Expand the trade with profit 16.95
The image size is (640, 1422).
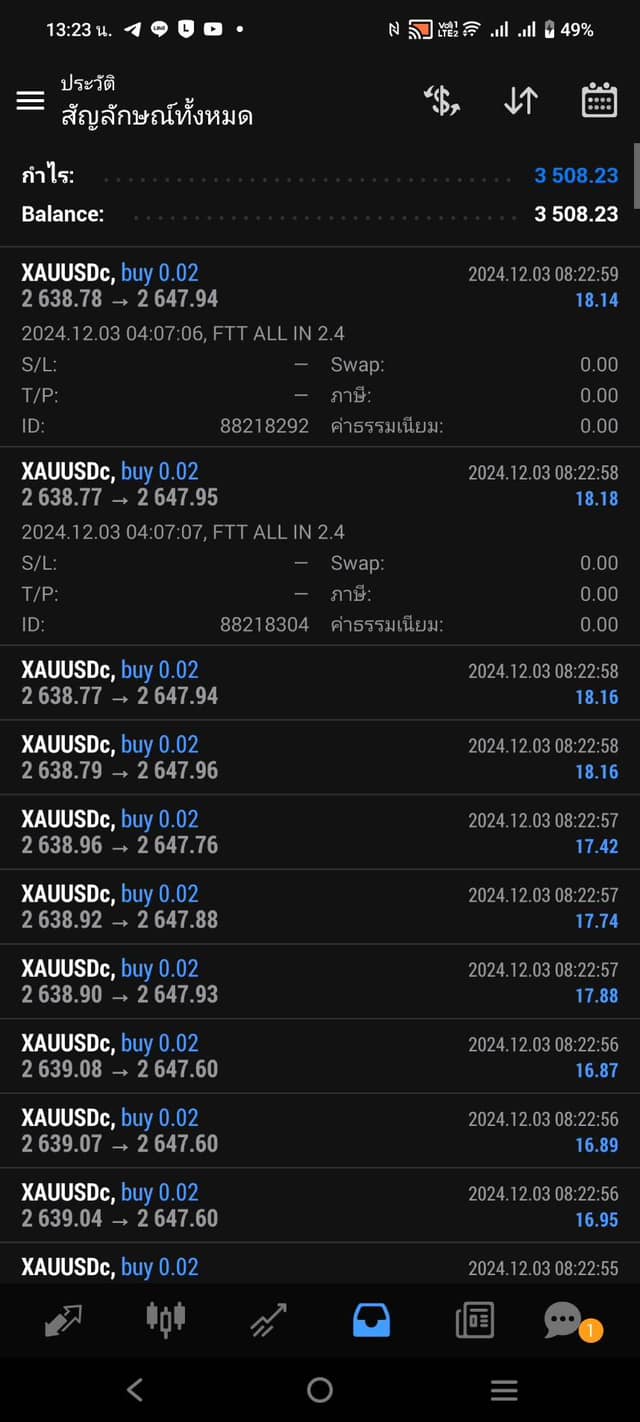[x=320, y=1206]
